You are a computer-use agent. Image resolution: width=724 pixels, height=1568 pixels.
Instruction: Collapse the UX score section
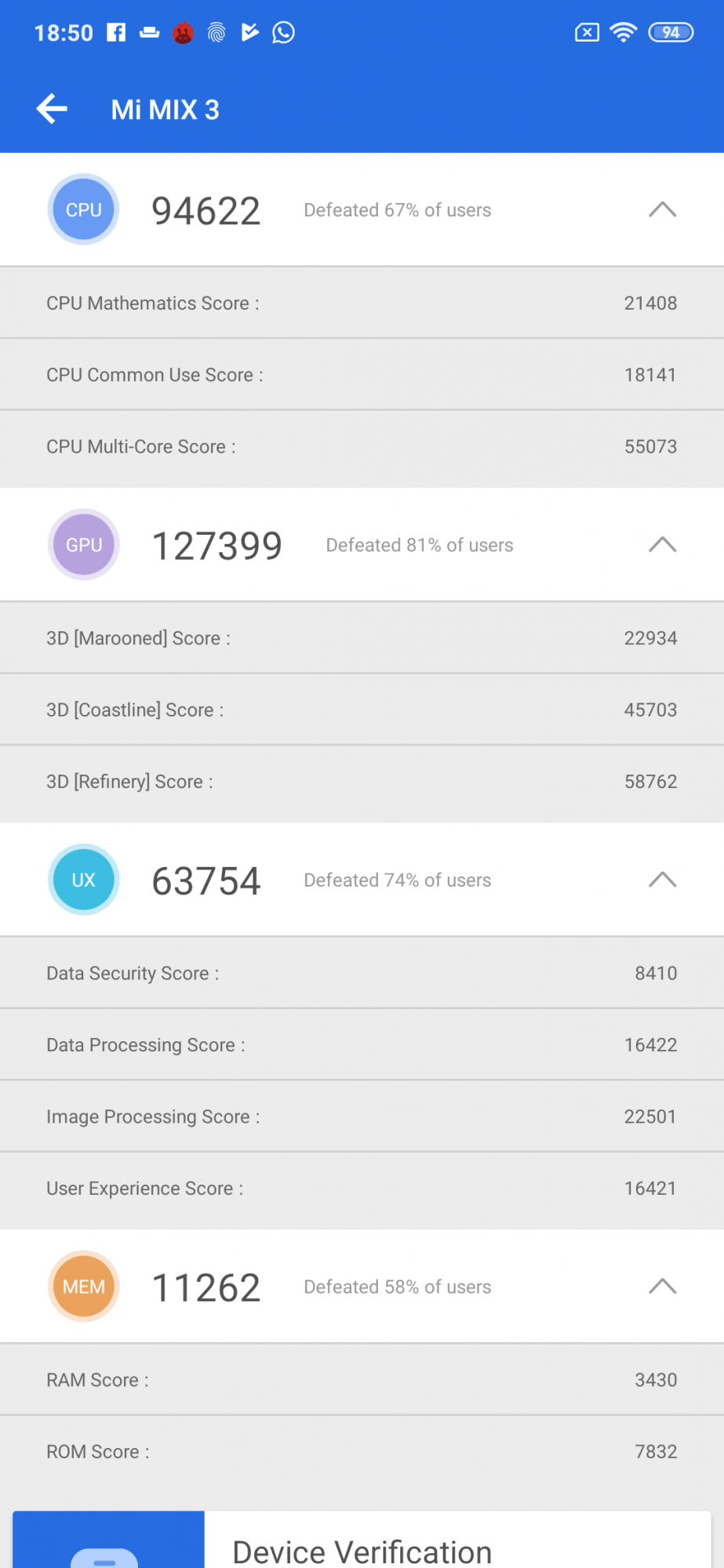coord(662,880)
